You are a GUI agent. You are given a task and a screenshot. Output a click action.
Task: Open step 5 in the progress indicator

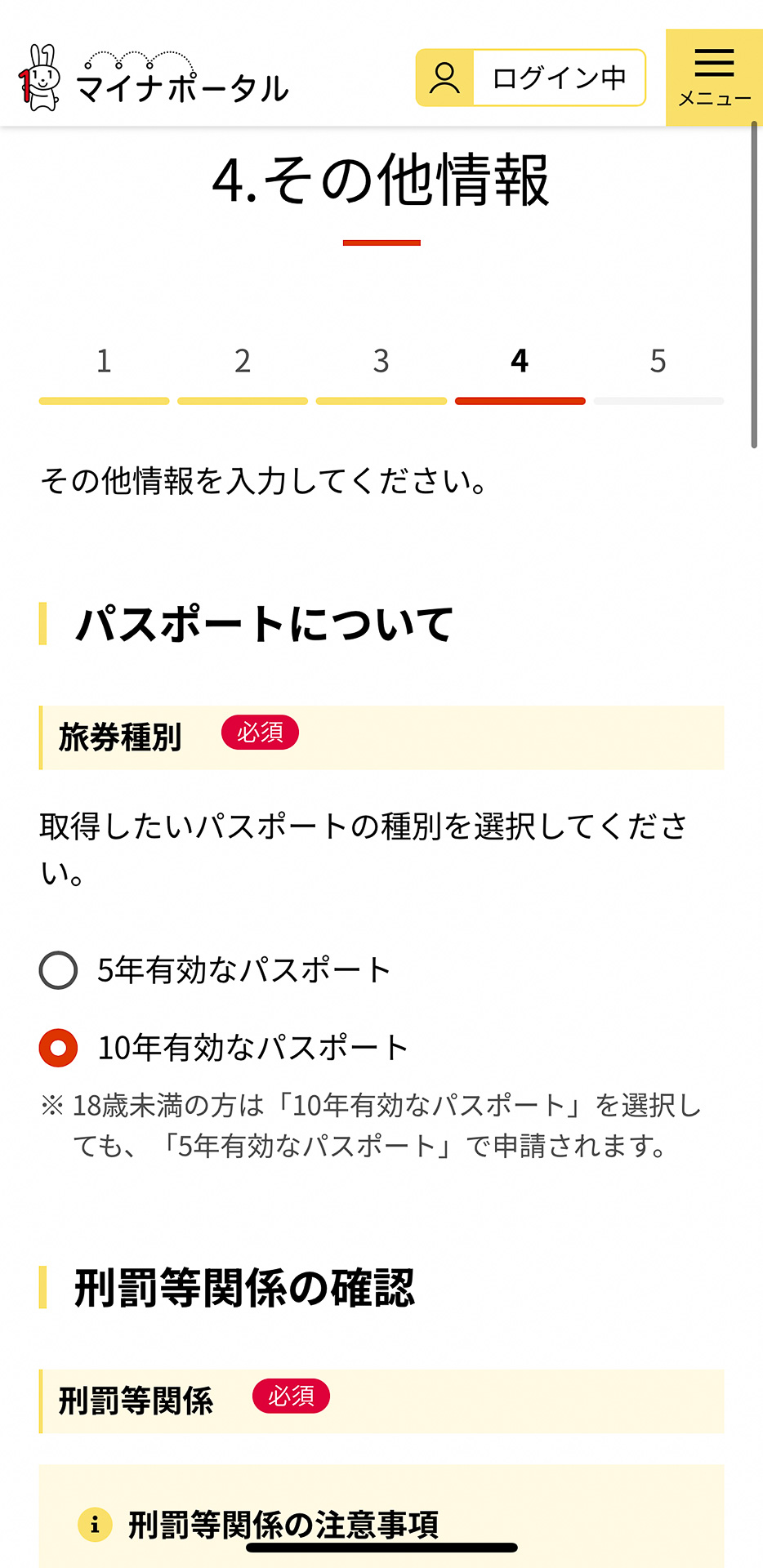(658, 361)
